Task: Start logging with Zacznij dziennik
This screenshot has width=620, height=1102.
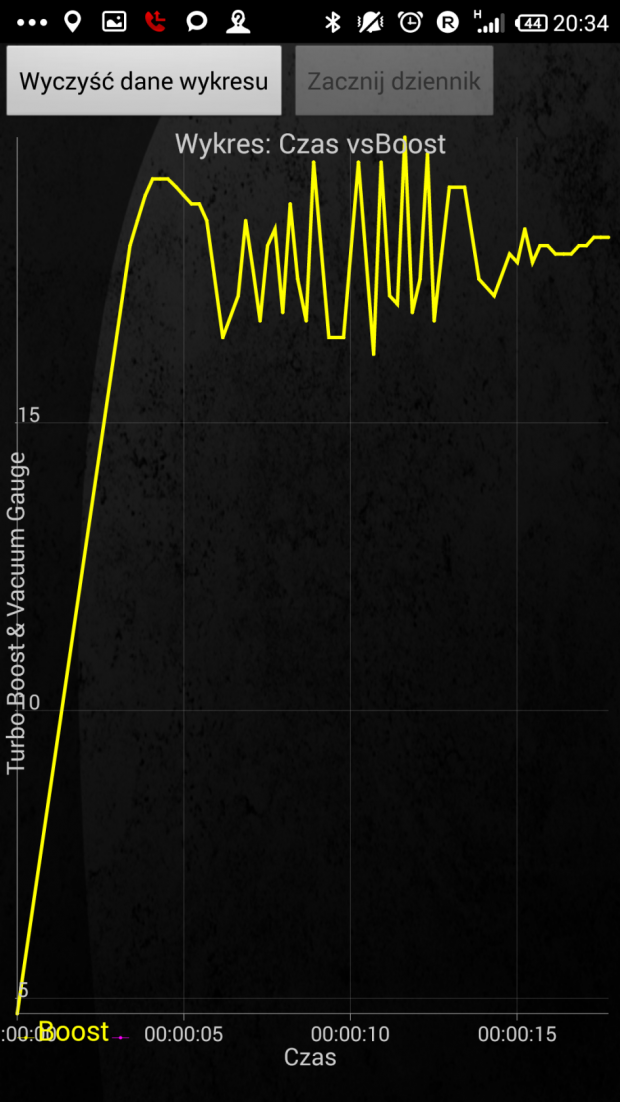Action: coord(394,81)
